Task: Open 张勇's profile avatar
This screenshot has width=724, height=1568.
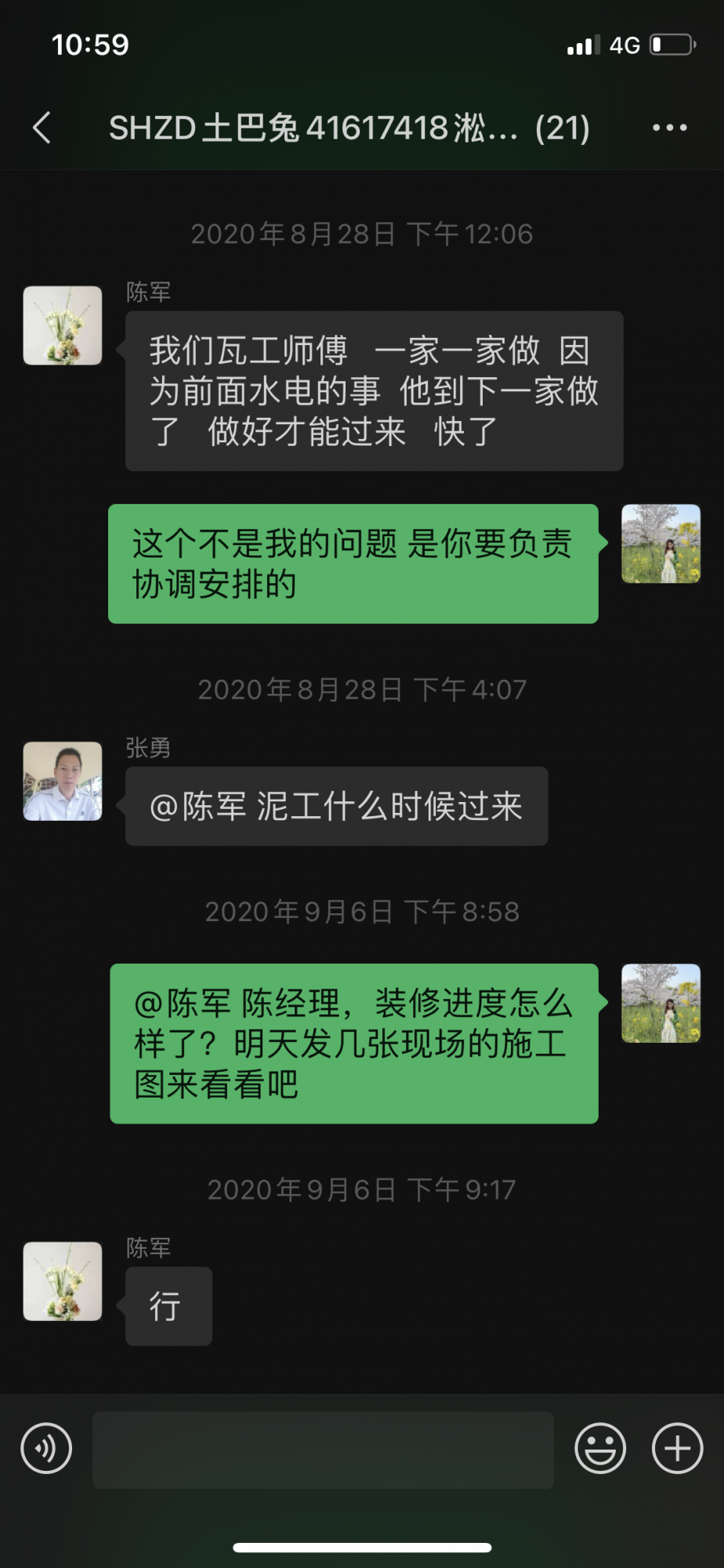Action: 63,782
